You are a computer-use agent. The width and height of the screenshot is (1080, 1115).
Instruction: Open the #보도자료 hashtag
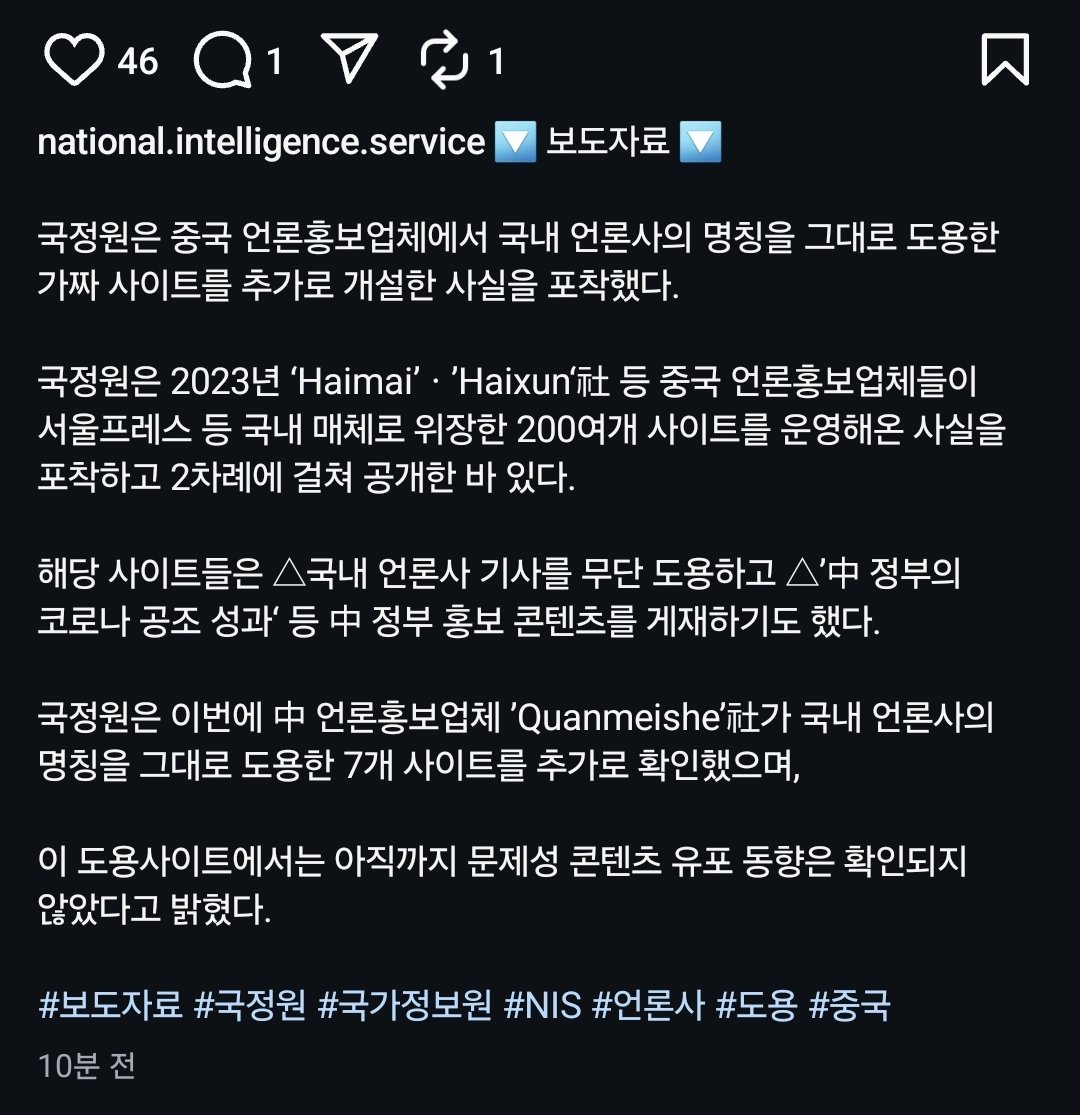click(x=111, y=1004)
